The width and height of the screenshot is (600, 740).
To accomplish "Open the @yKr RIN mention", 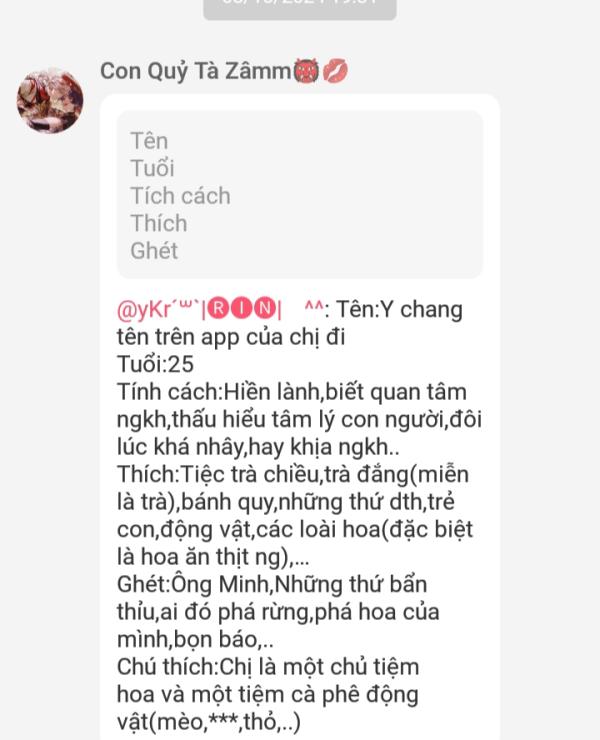I will 199,309.
